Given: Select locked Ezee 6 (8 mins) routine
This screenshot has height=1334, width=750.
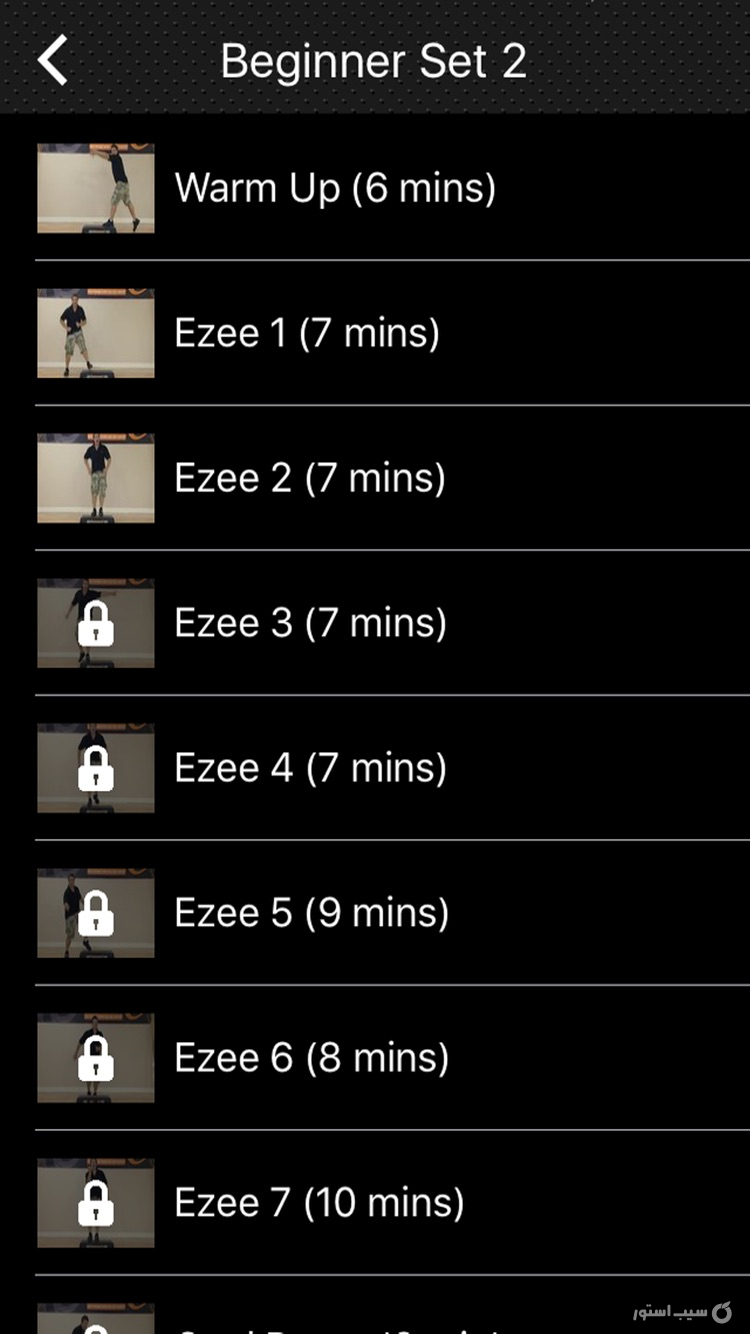Looking at the screenshot, I should pyautogui.click(x=311, y=1058).
